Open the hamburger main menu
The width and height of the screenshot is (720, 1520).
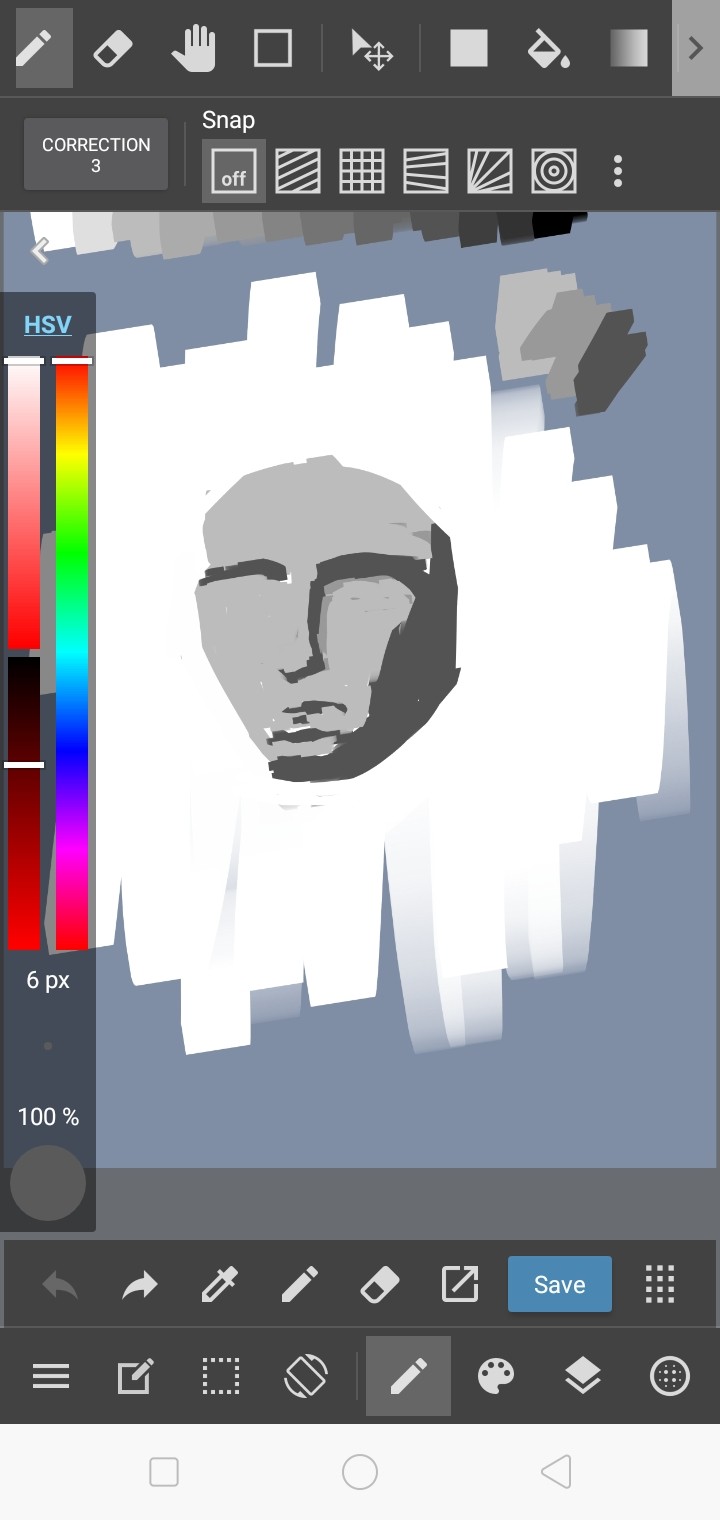(51, 1377)
